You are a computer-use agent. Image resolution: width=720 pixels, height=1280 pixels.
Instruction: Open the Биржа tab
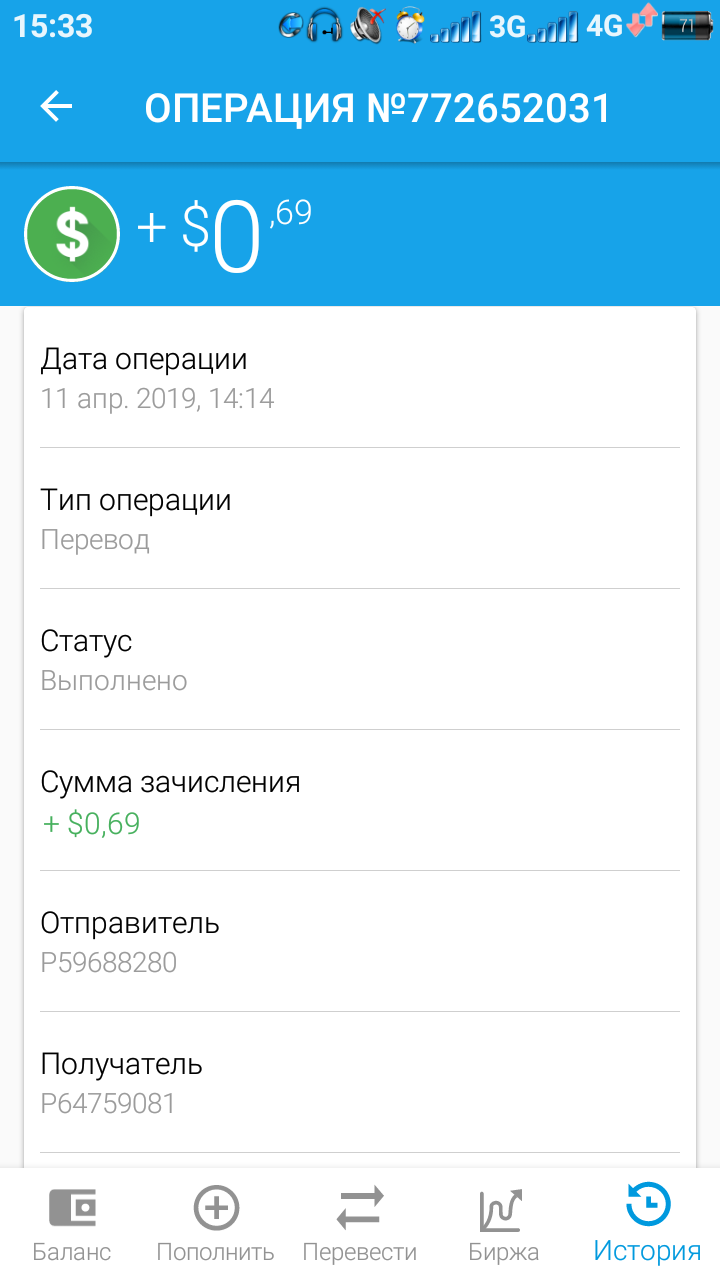point(504,1224)
